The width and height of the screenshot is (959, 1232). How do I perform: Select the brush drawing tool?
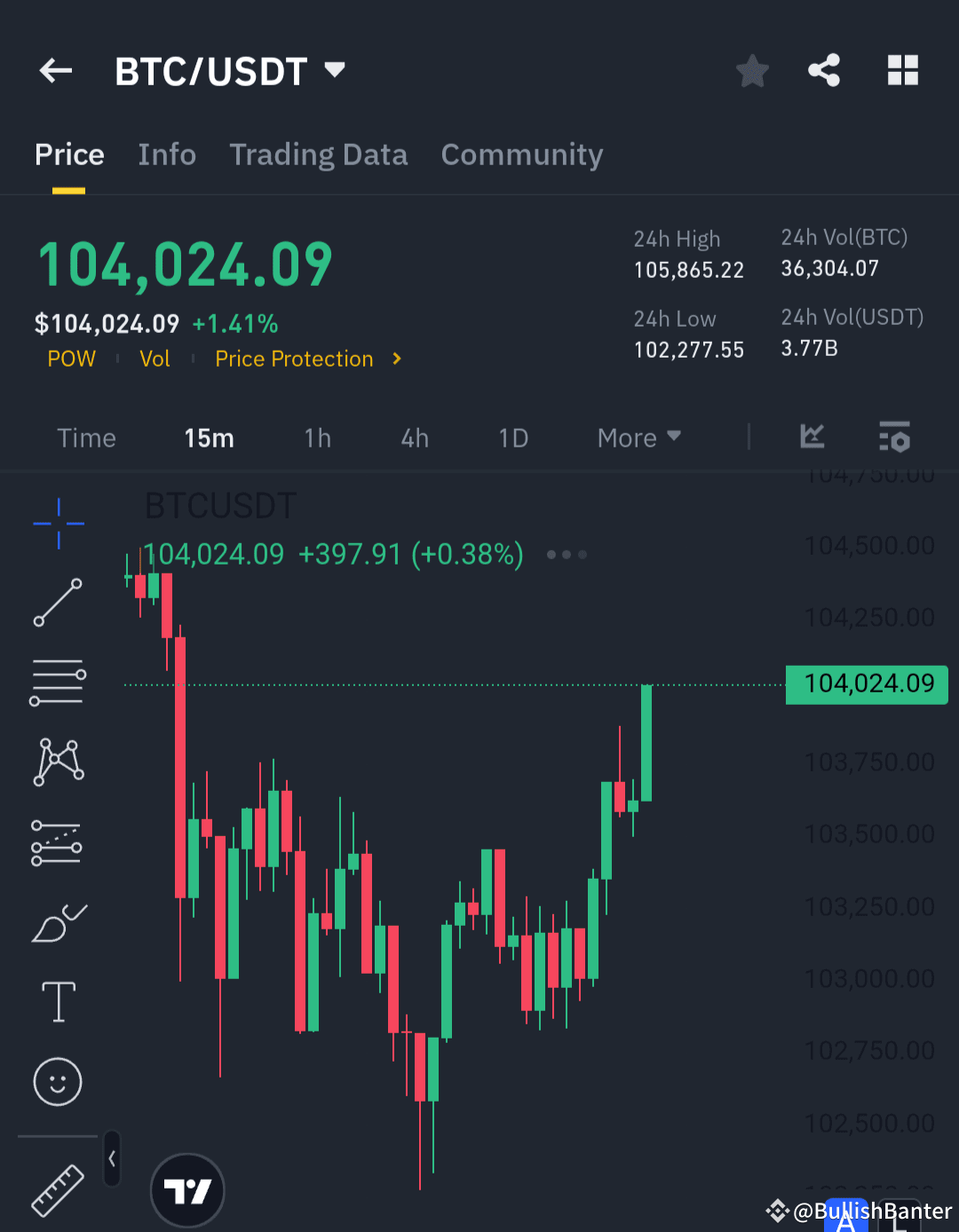point(58,923)
